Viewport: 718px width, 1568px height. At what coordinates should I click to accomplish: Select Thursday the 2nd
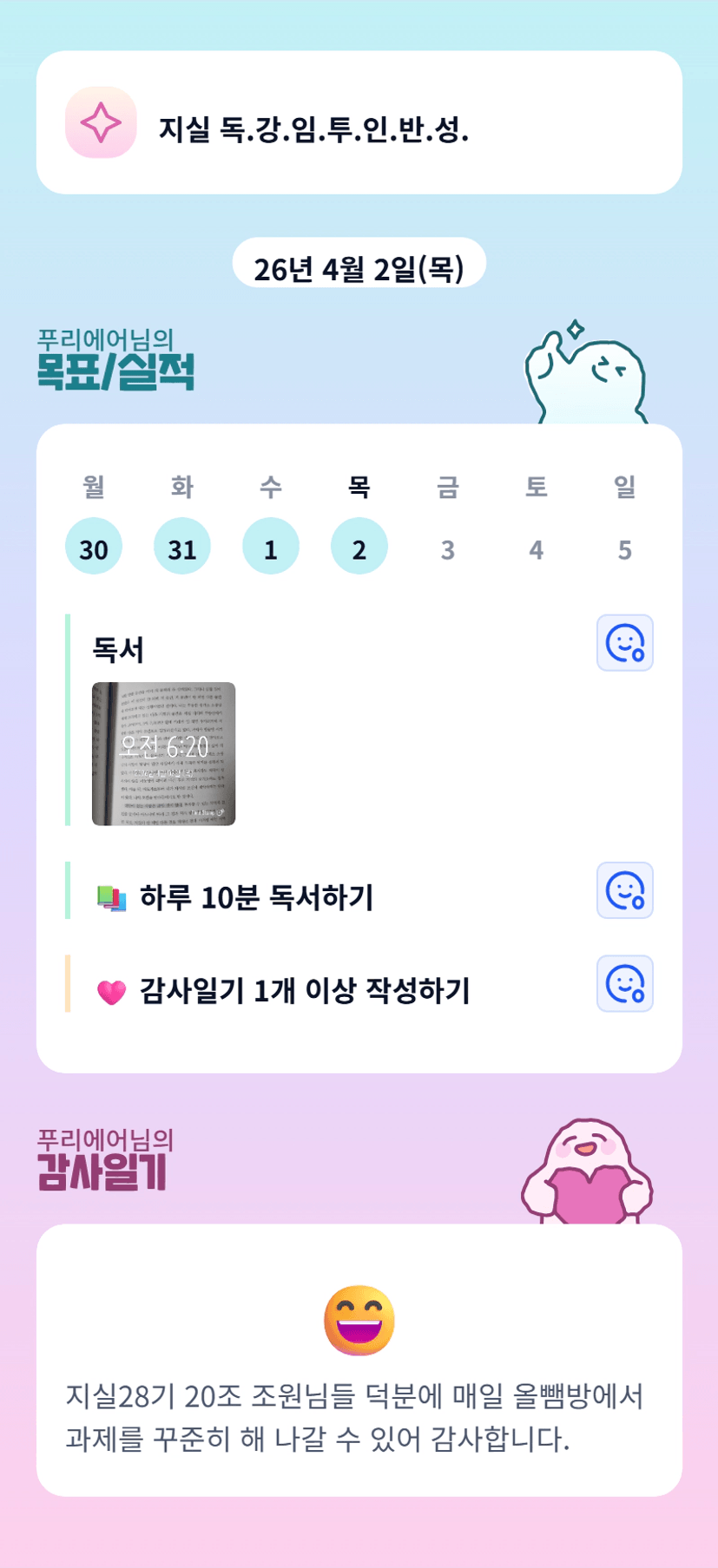(359, 548)
